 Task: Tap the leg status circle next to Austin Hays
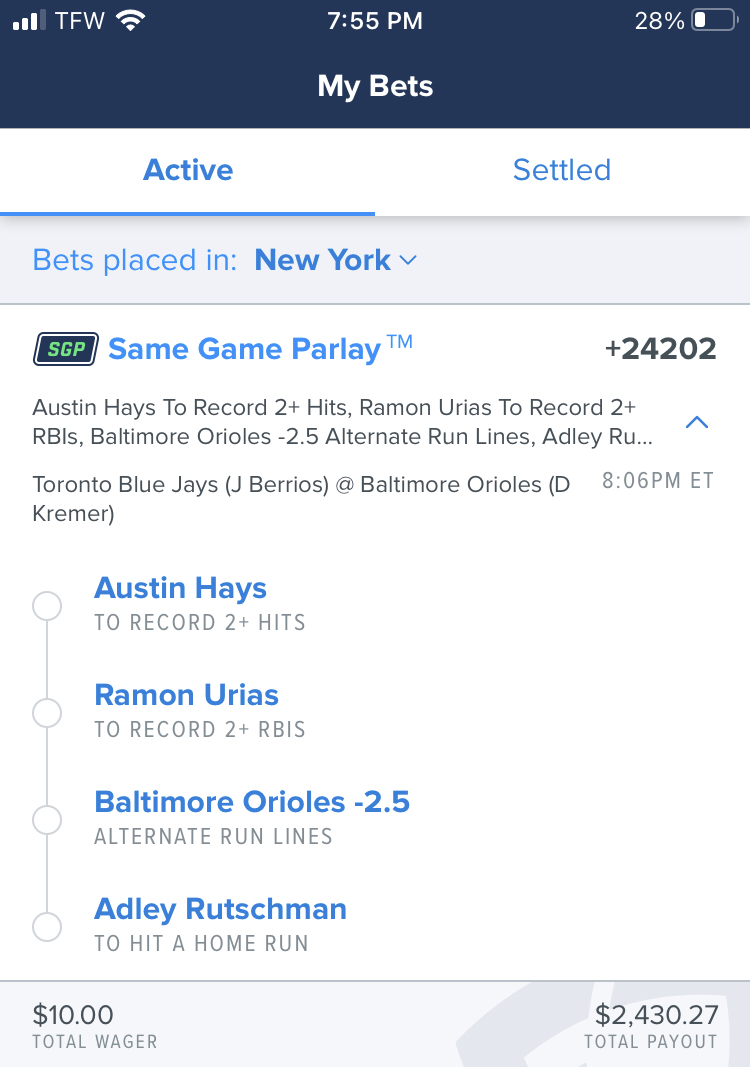point(46,605)
